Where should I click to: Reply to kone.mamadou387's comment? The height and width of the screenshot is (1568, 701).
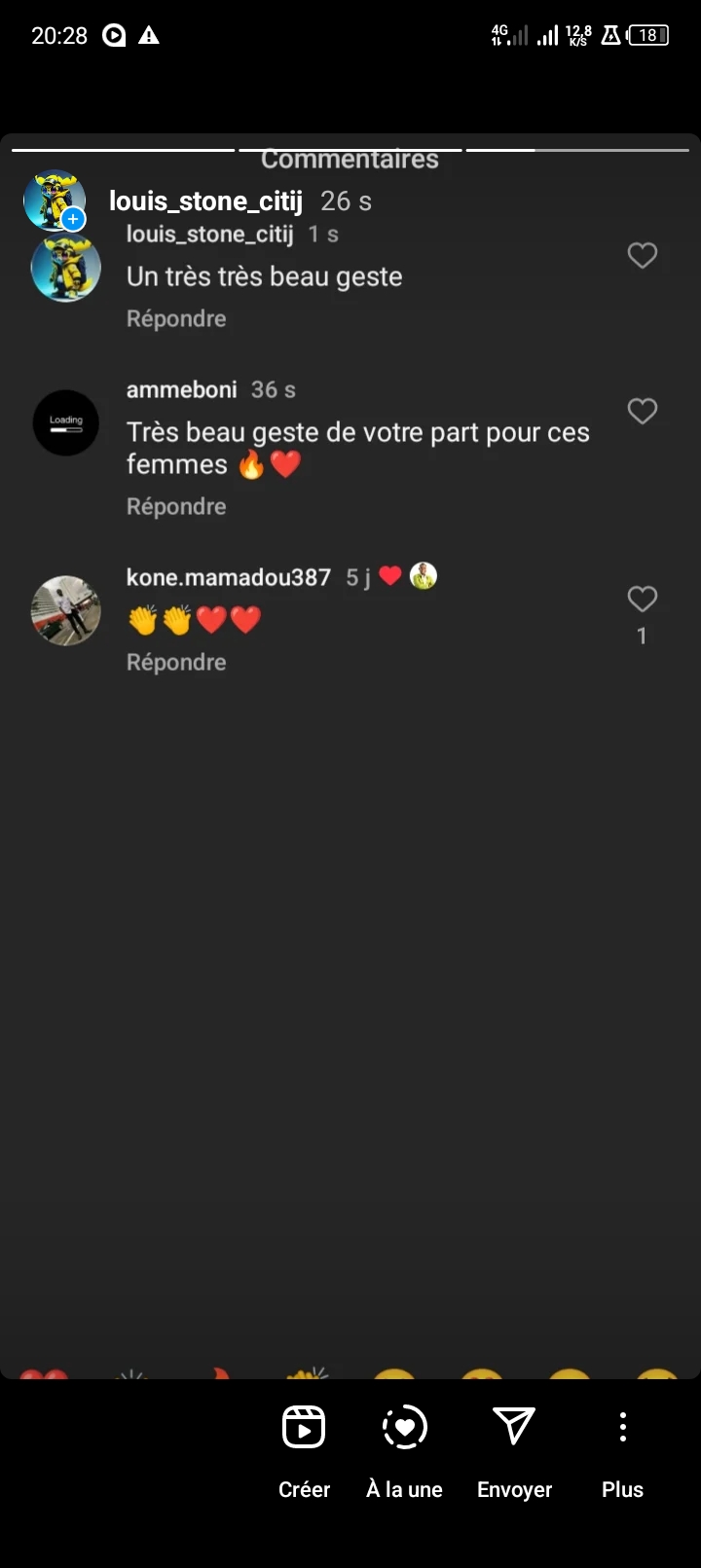(176, 663)
